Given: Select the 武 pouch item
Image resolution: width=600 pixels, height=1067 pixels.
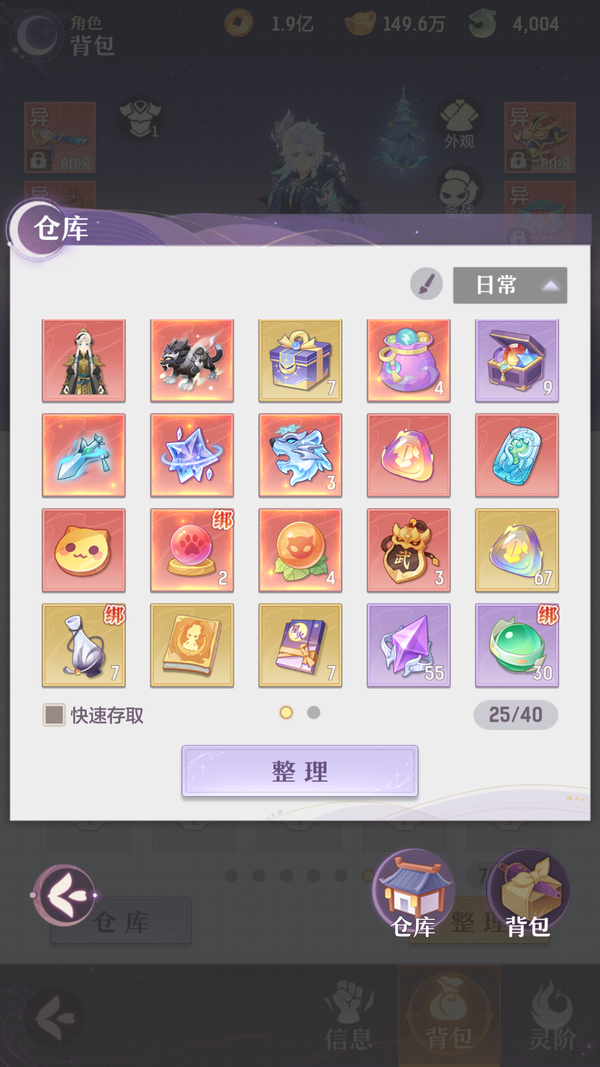Looking at the screenshot, I should (x=408, y=550).
